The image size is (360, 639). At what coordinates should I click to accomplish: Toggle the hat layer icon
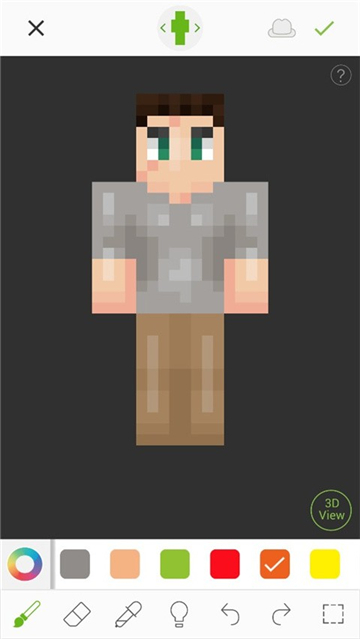[282, 29]
